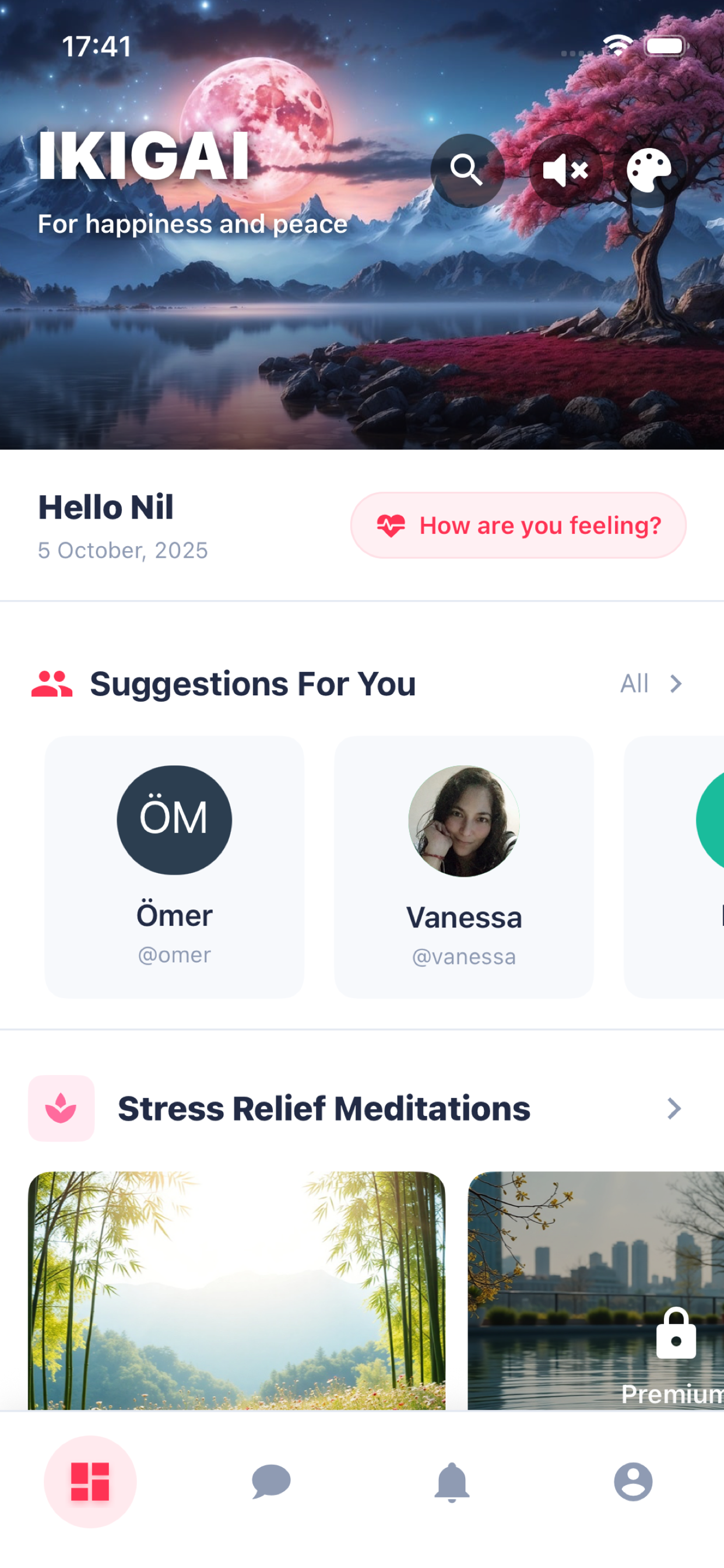Tap the heart icon in the feeling banner

point(392,524)
